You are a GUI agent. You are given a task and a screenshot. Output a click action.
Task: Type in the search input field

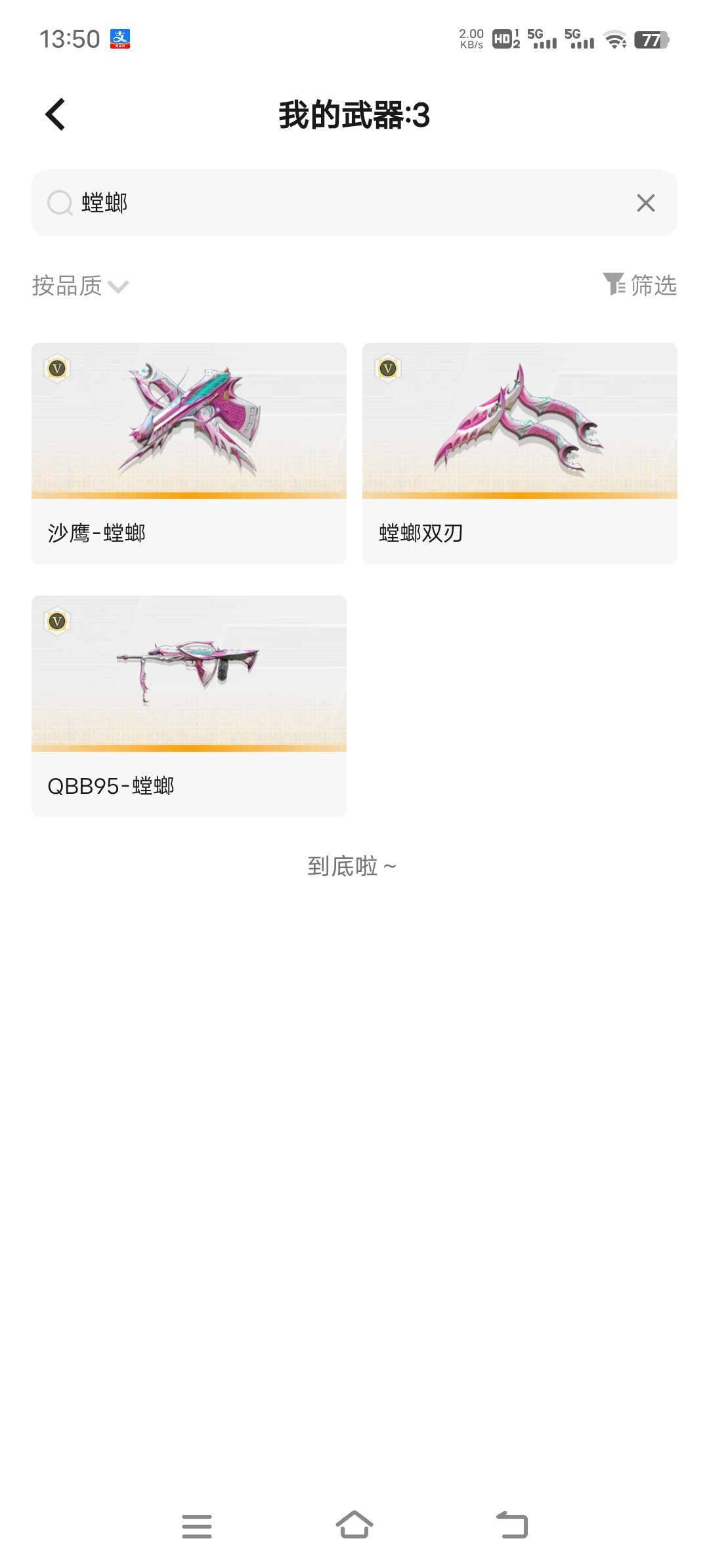263,204
